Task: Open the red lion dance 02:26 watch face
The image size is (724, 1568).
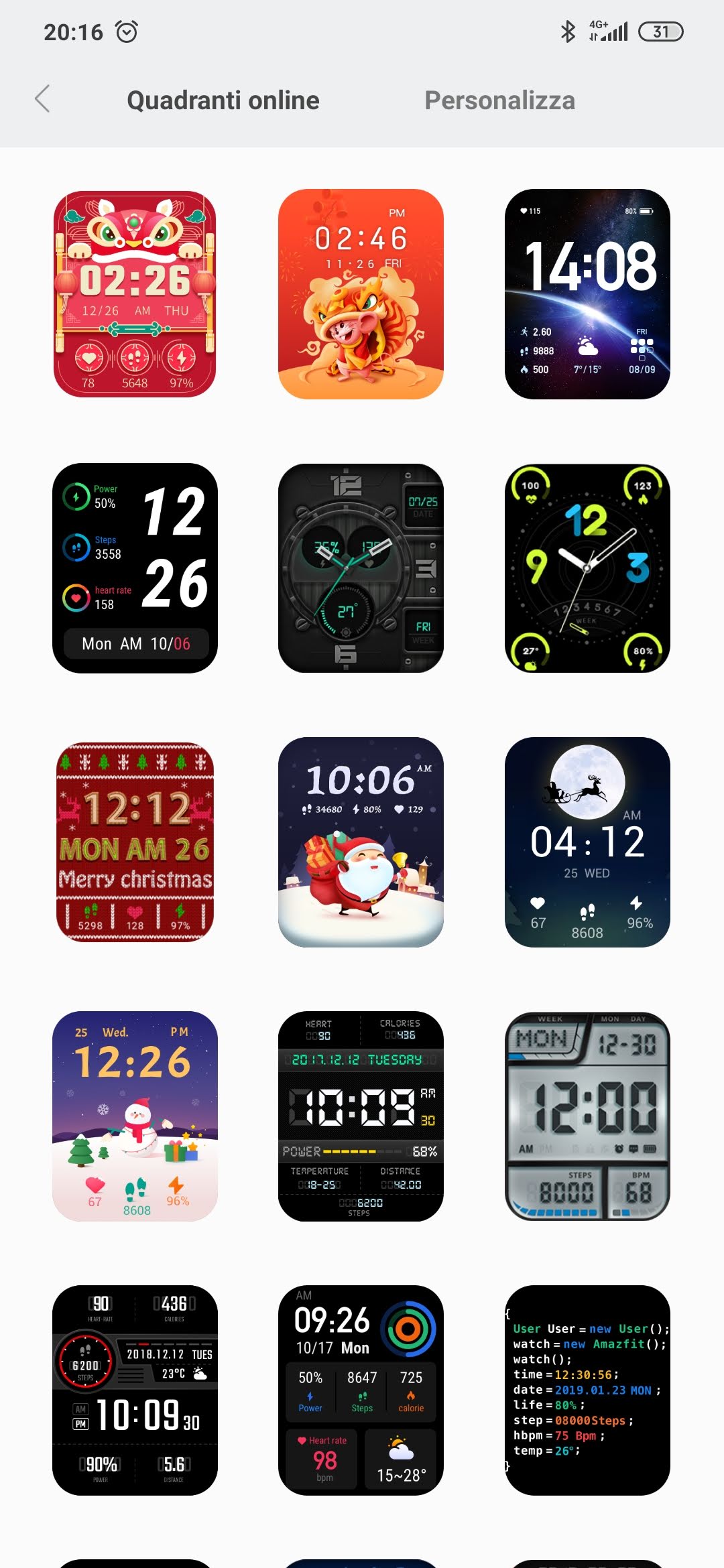Action: tap(135, 294)
